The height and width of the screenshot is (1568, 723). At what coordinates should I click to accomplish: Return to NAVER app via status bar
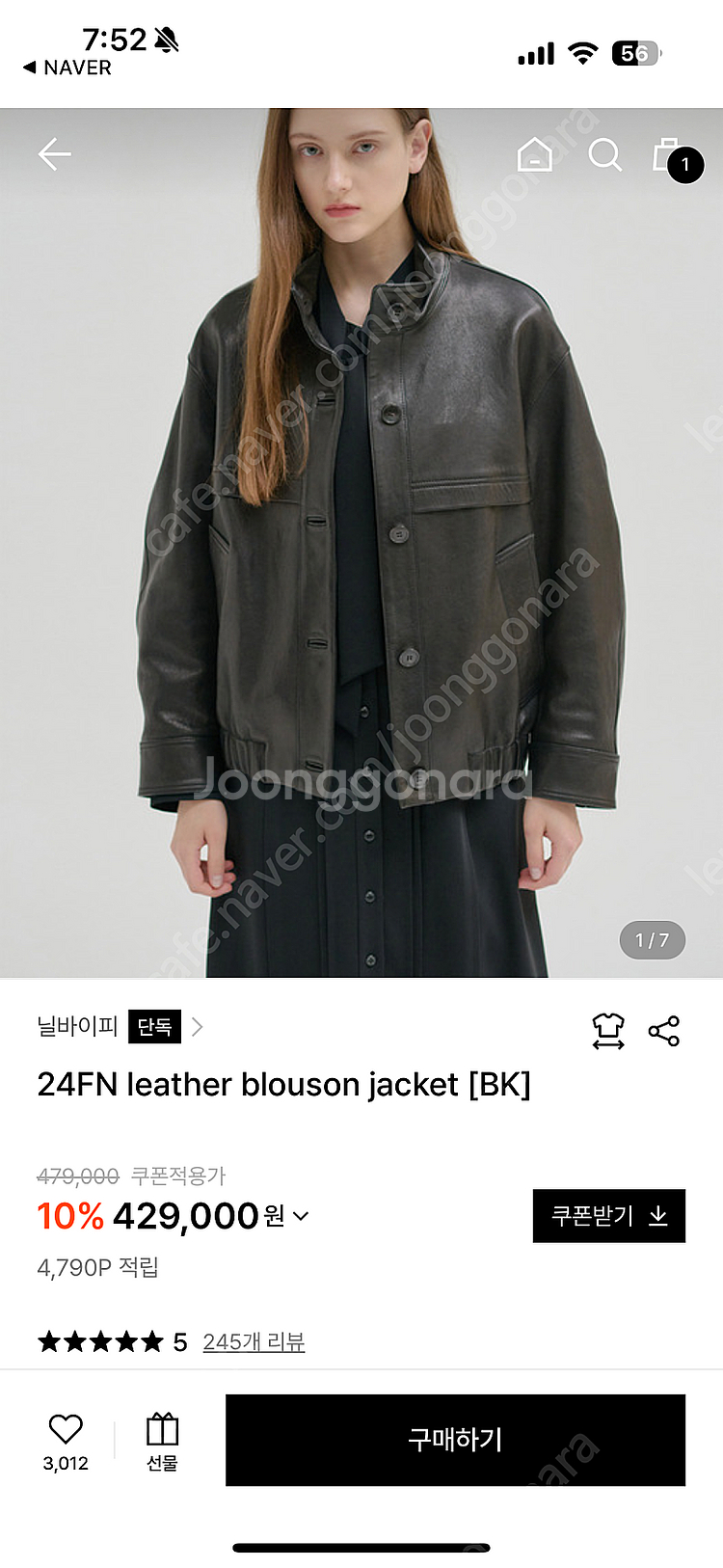[67, 68]
